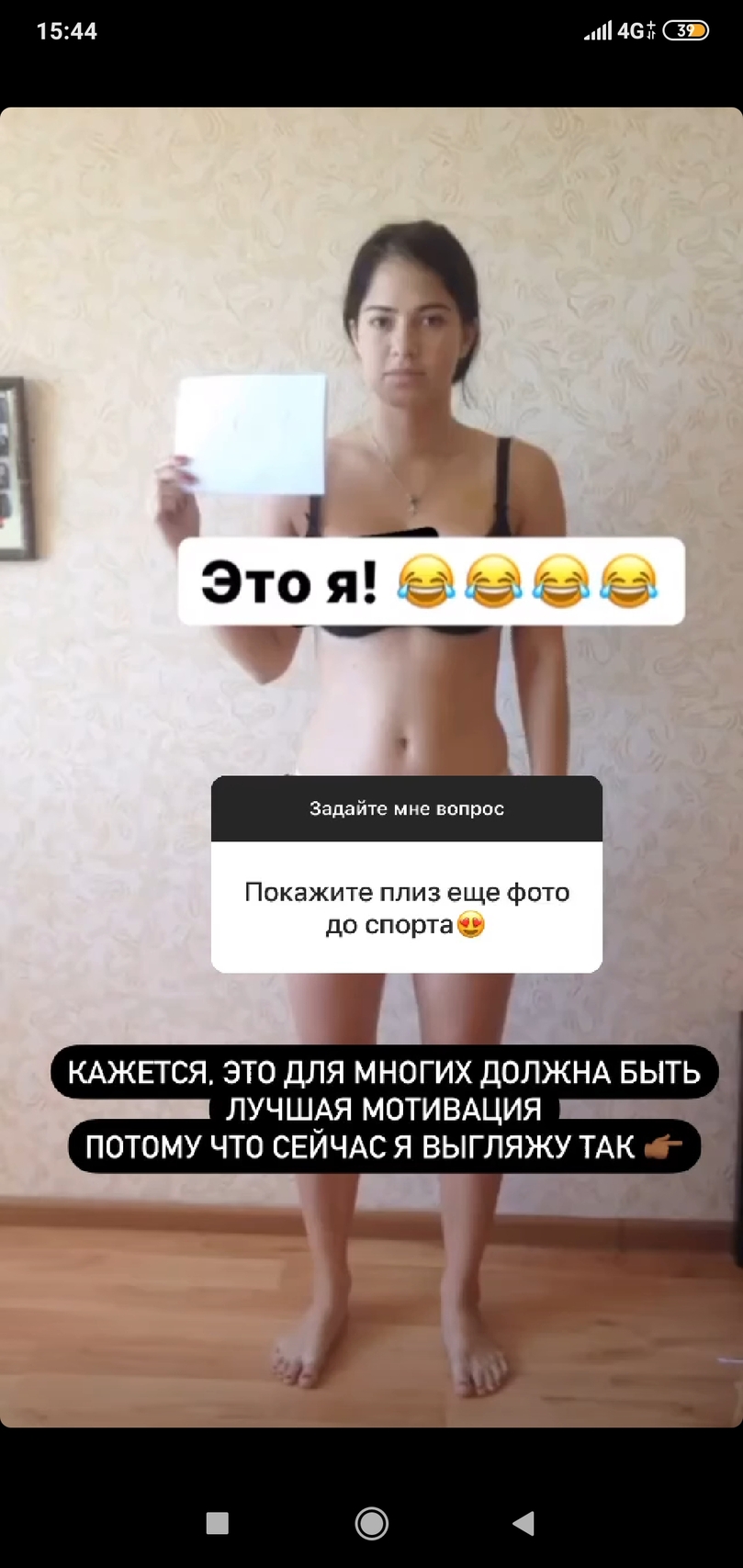Open recent apps with the square button
743x1568 pixels.
[x=218, y=1524]
